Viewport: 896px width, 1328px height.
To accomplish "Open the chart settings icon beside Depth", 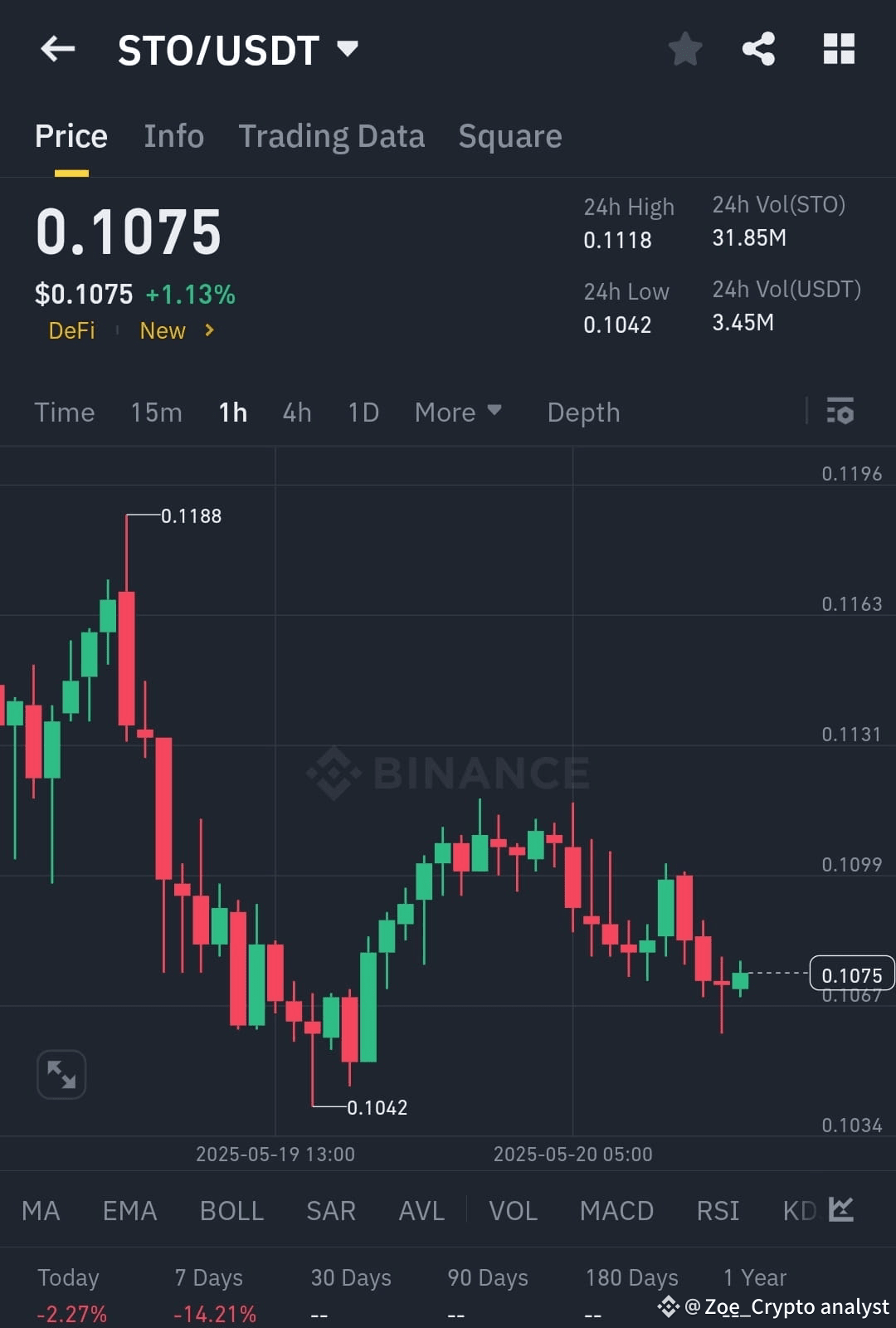I will click(x=840, y=412).
